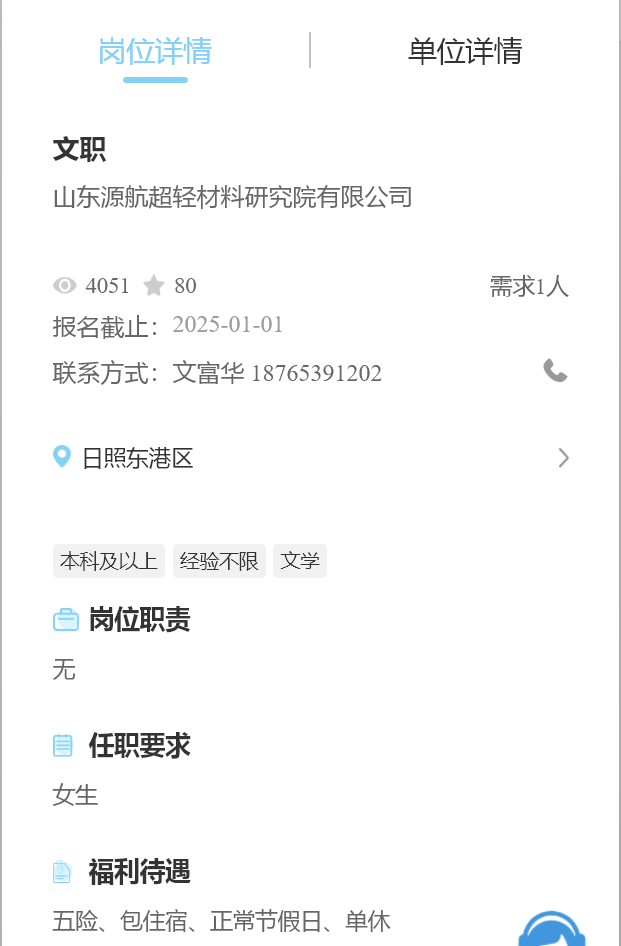
Task: Switch to the 单位详情 tab
Action: [465, 51]
